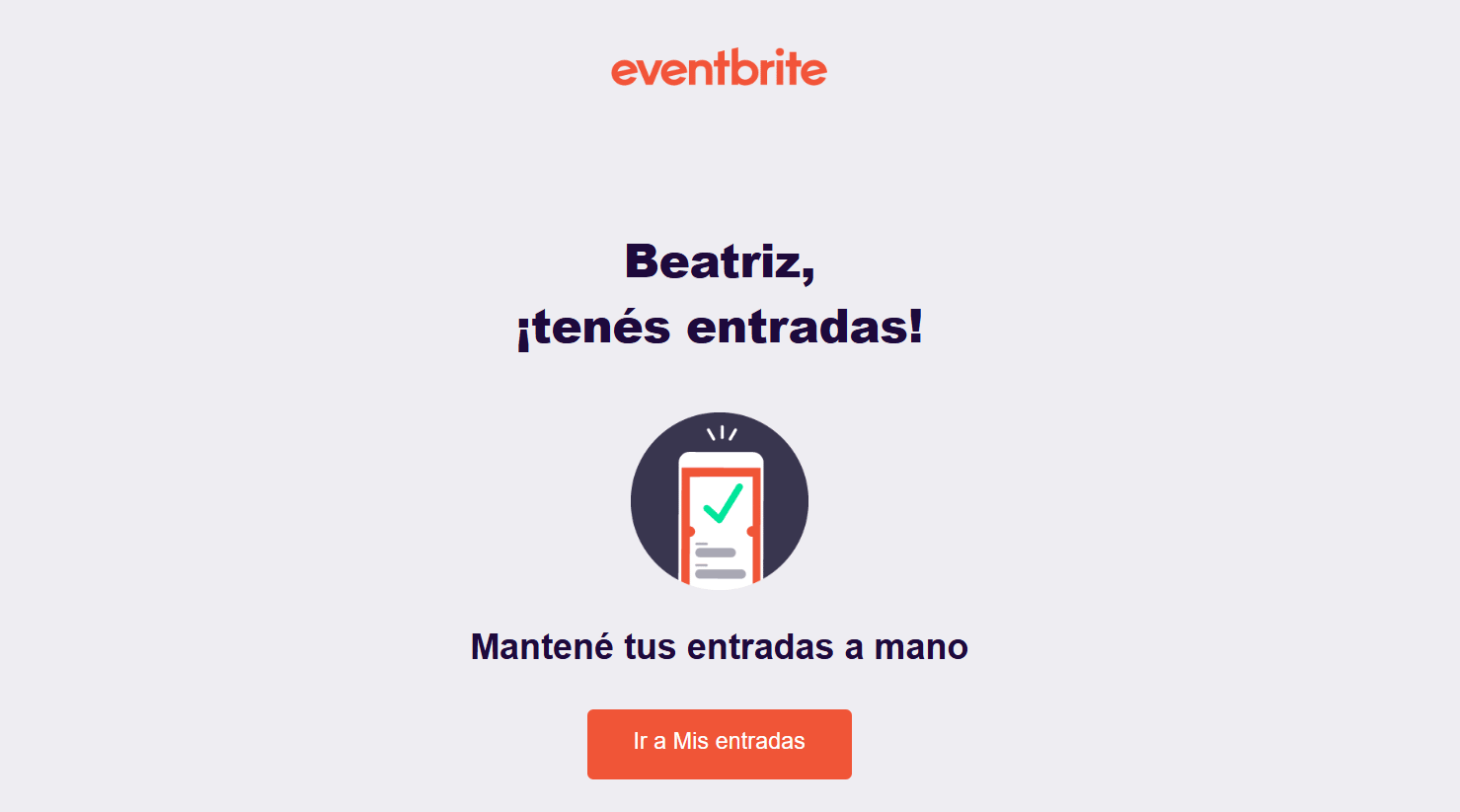Open the Eventbrite logo link
The height and width of the screenshot is (812, 1460).
(719, 68)
